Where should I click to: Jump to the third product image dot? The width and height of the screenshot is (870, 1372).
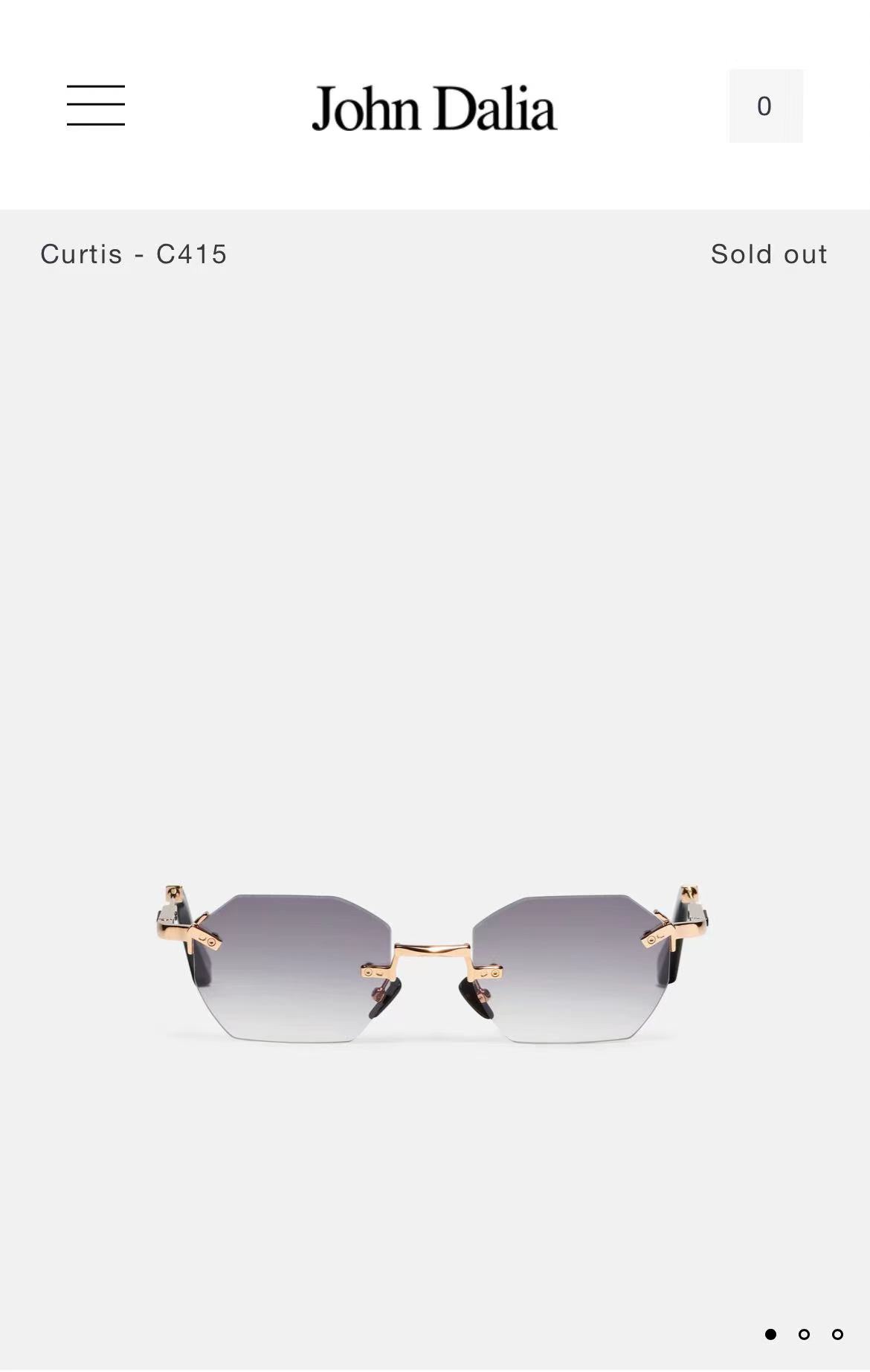pos(837,1334)
